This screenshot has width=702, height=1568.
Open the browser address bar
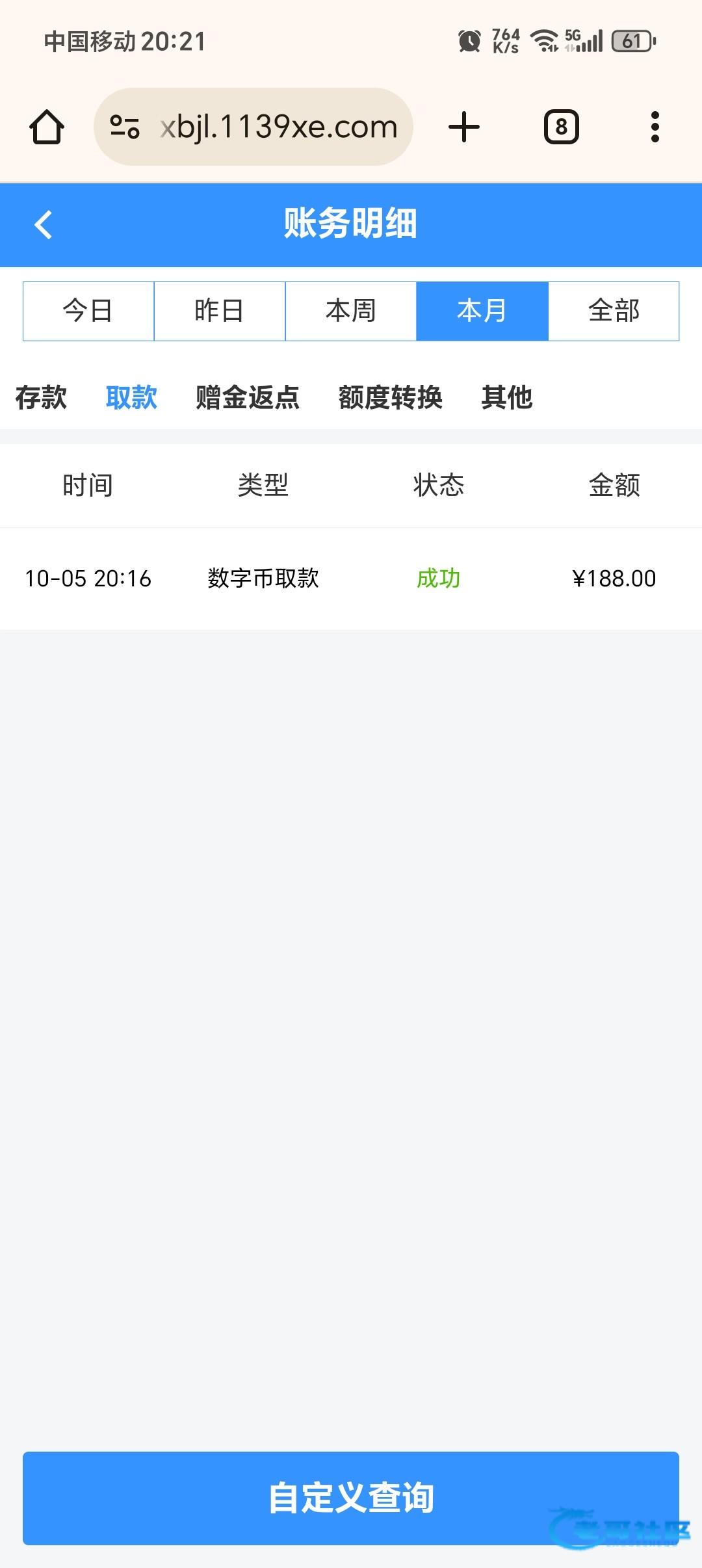click(x=278, y=127)
